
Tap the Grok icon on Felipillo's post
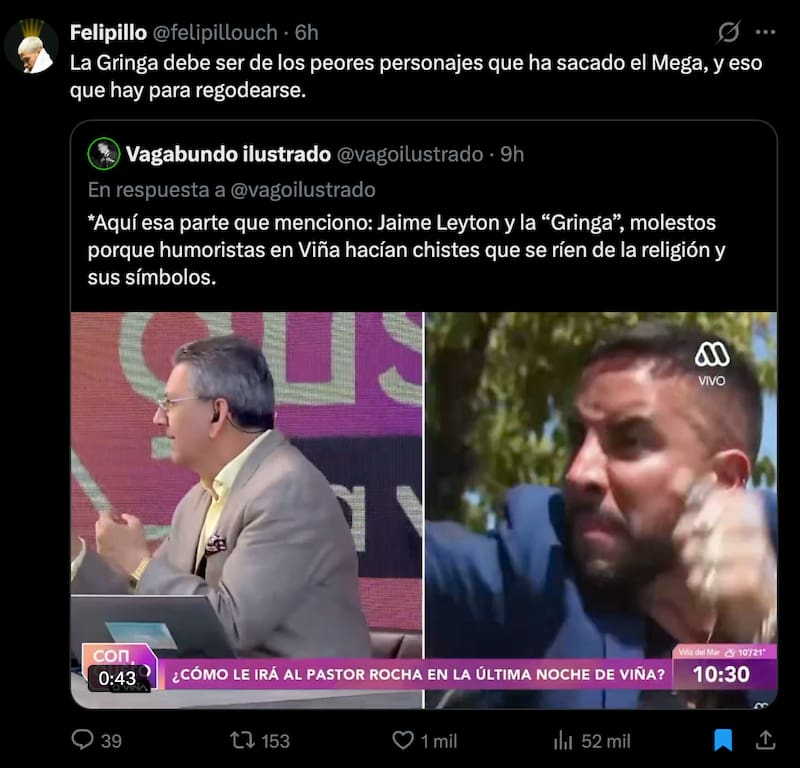[729, 33]
